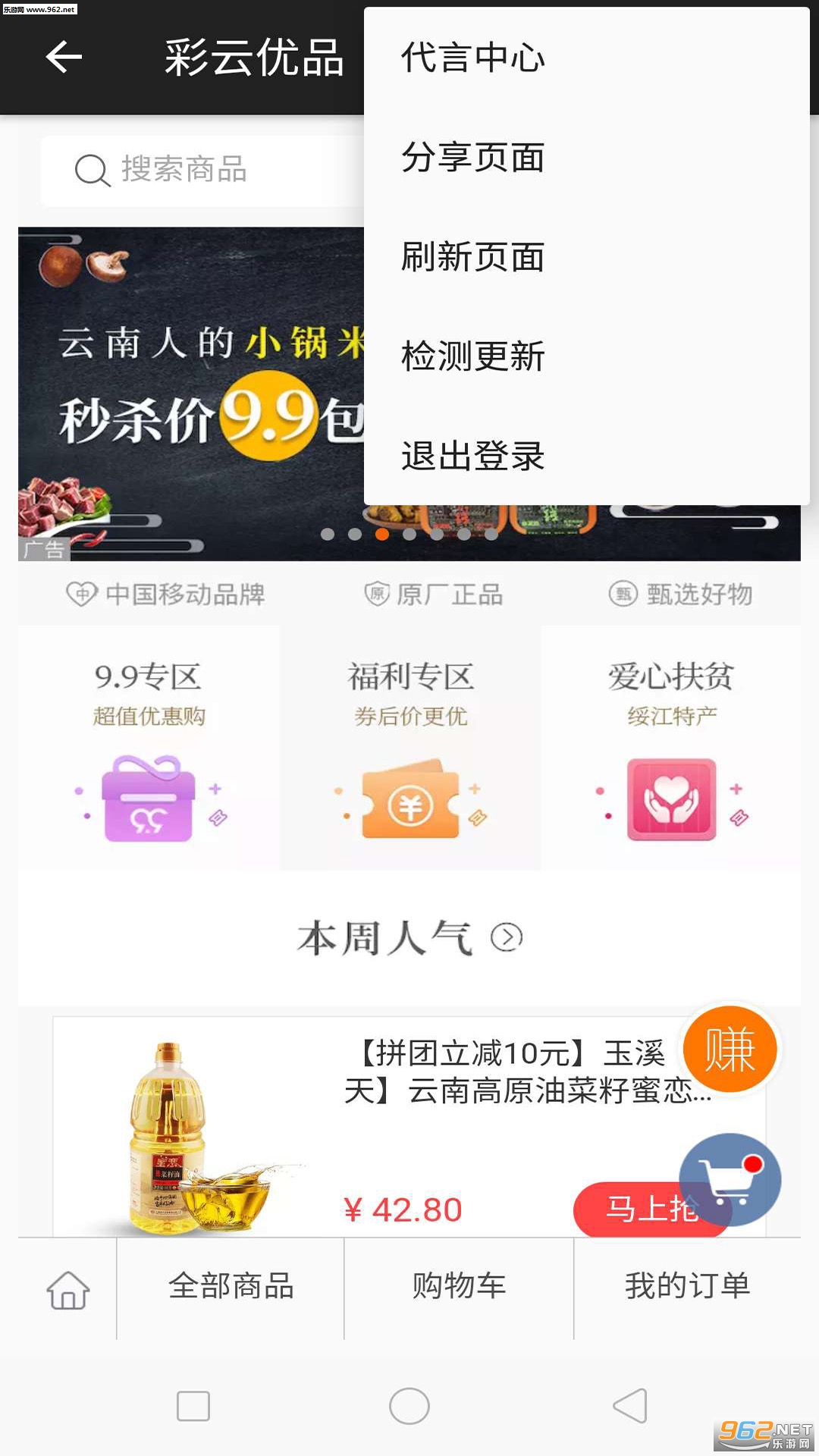819x1456 pixels.
Task: Switch to the 购物车 tab
Action: click(459, 1287)
